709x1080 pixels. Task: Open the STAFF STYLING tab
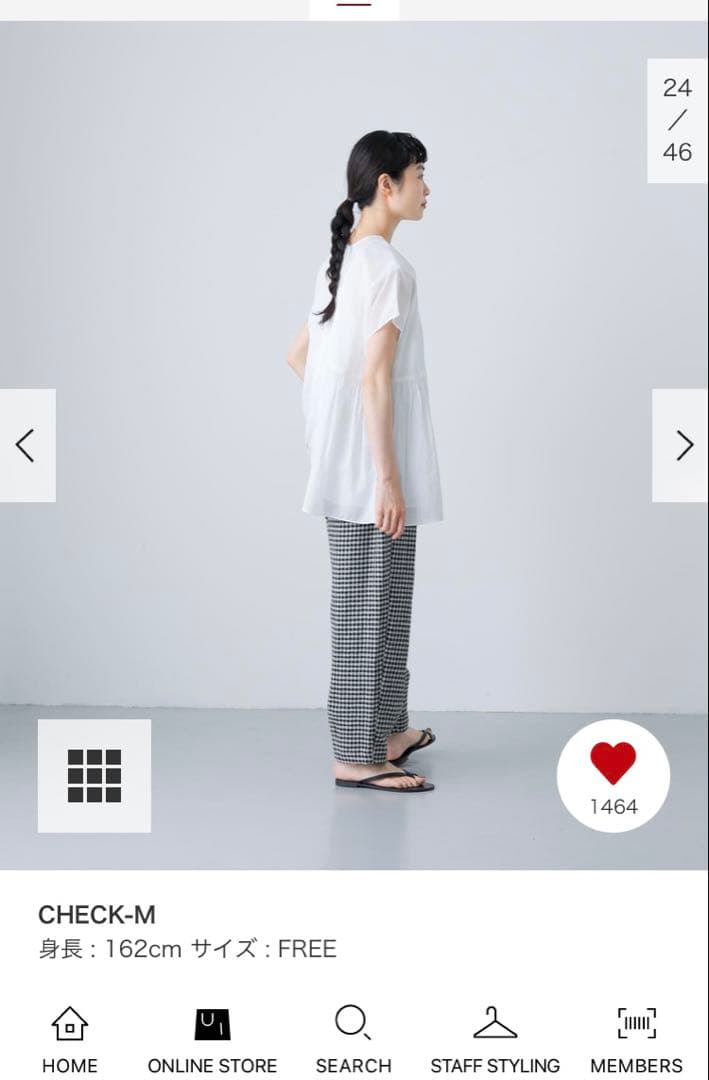pyautogui.click(x=495, y=1040)
